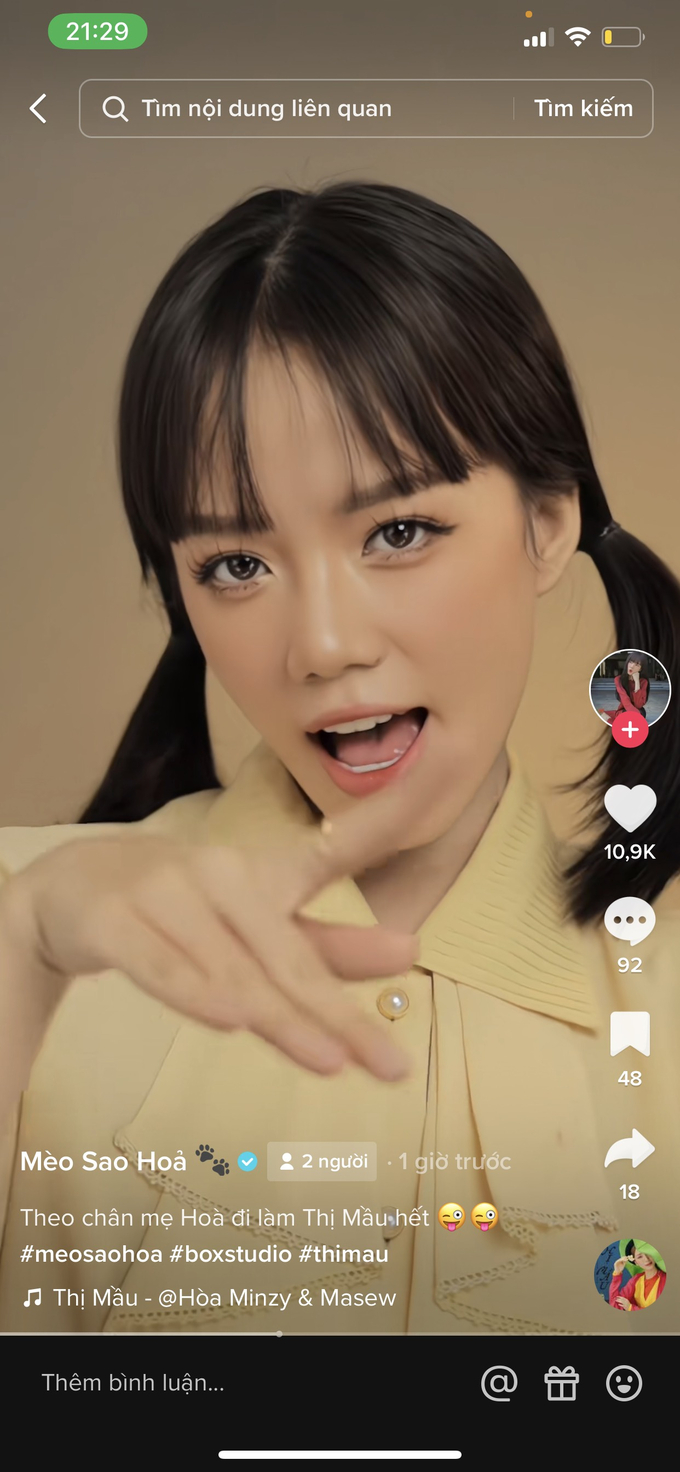
Task: Open the creator's profile picture
Action: coord(630,688)
